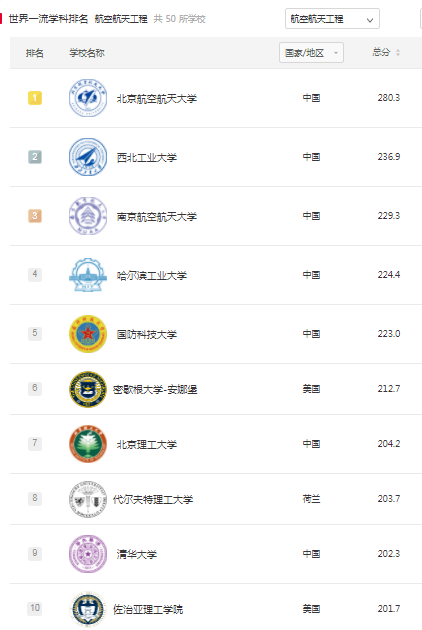422x630 pixels.
Task: Open 国防科技大学 entry
Action: click(146, 334)
